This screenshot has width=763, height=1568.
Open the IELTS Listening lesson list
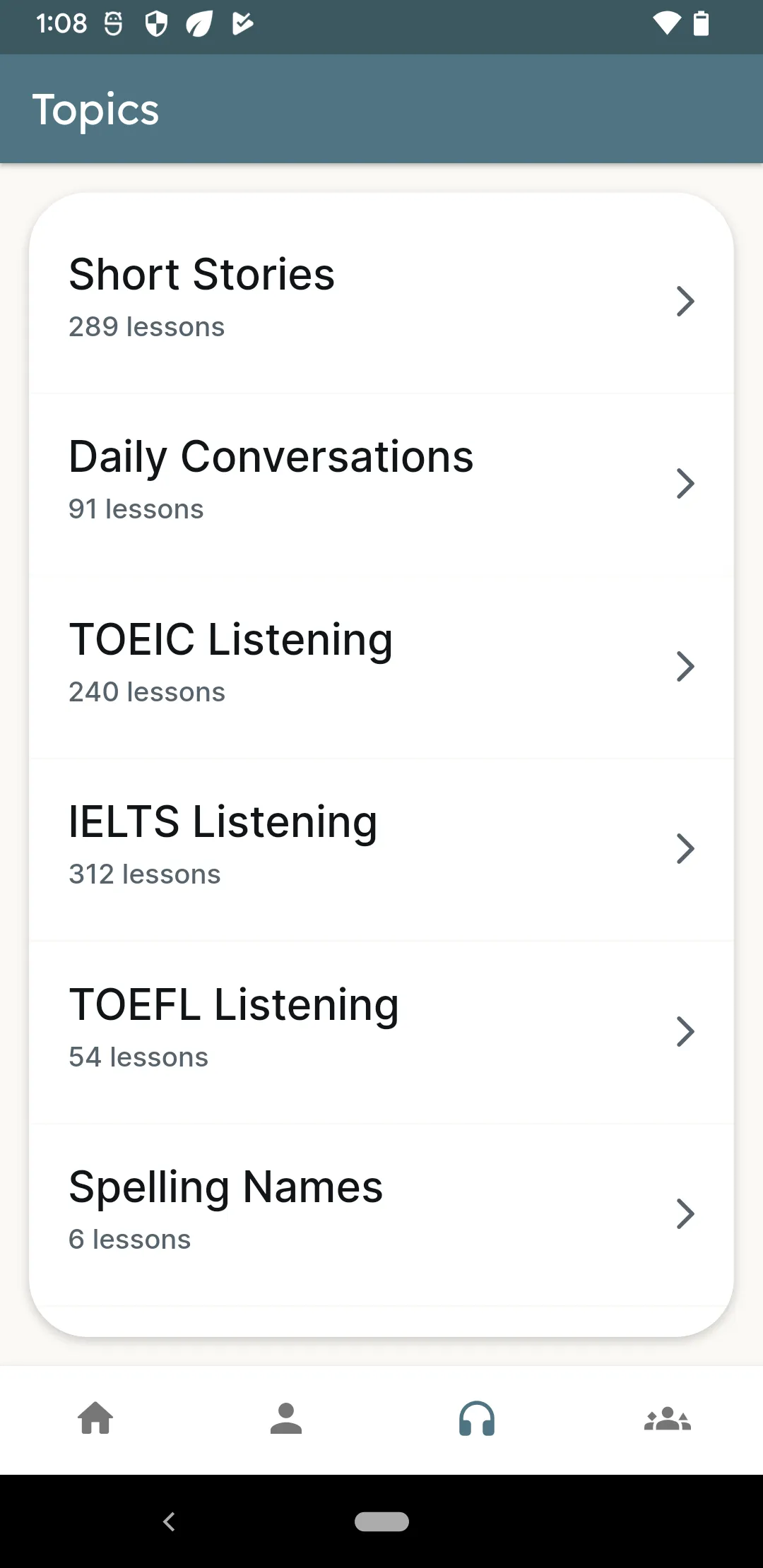coord(381,848)
